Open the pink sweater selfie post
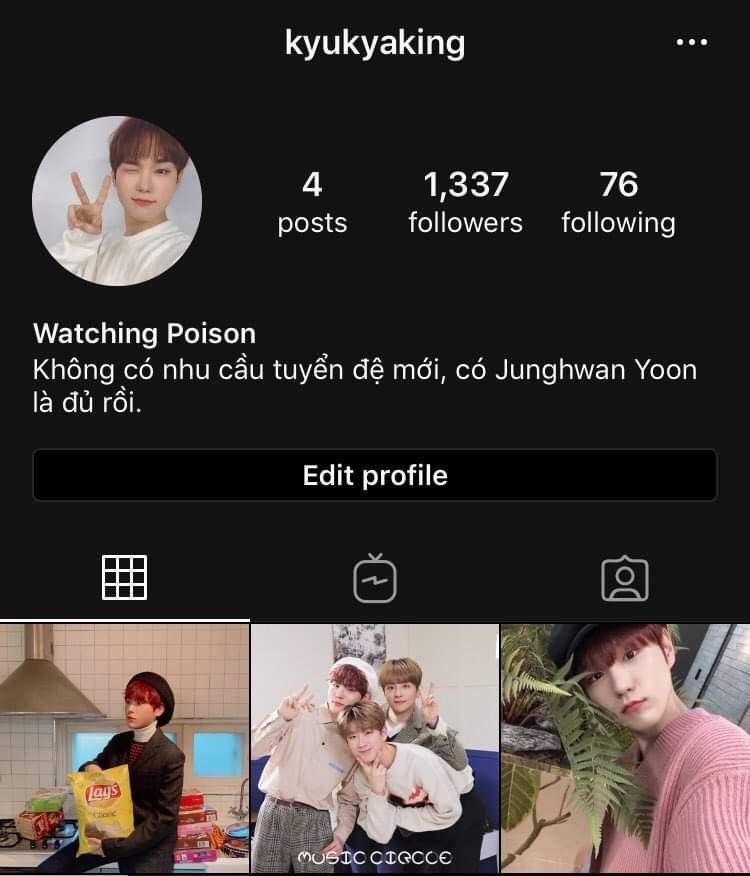 626,749
